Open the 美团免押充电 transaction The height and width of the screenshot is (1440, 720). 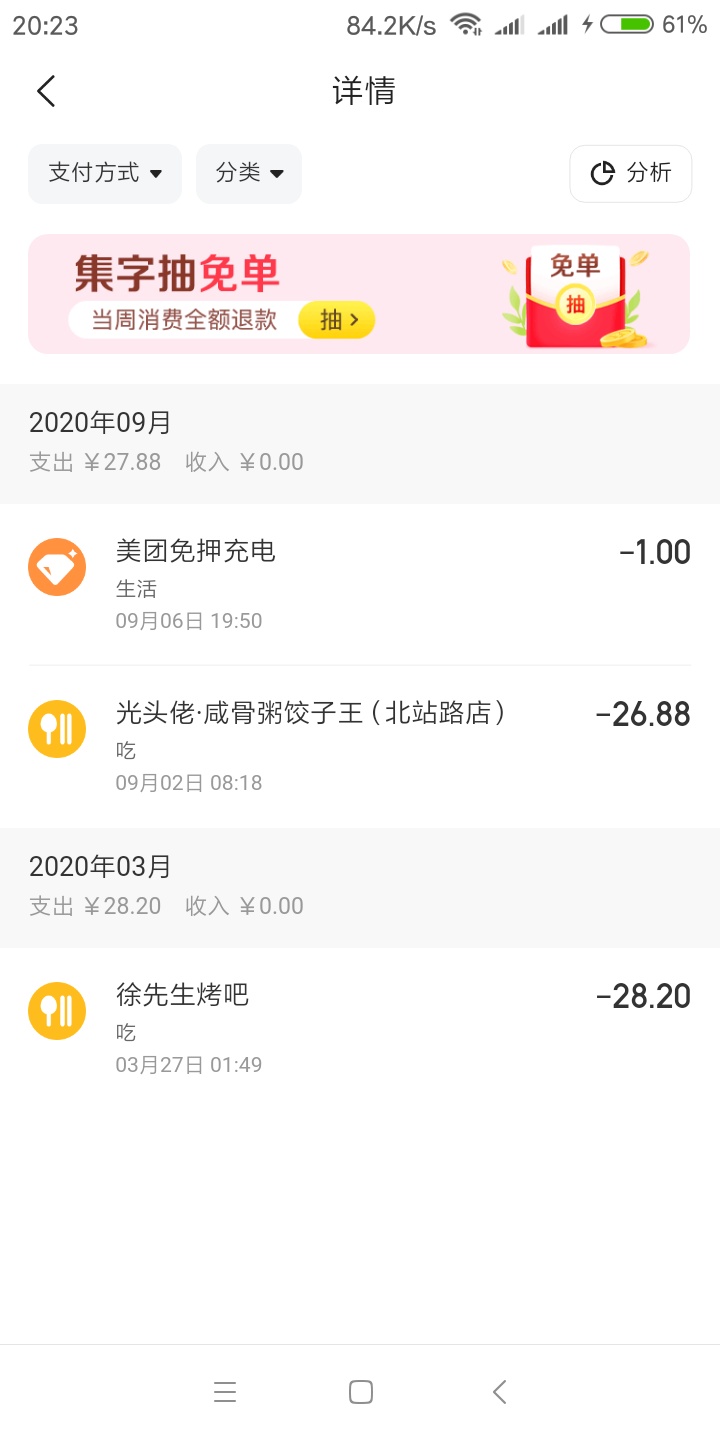tap(360, 584)
